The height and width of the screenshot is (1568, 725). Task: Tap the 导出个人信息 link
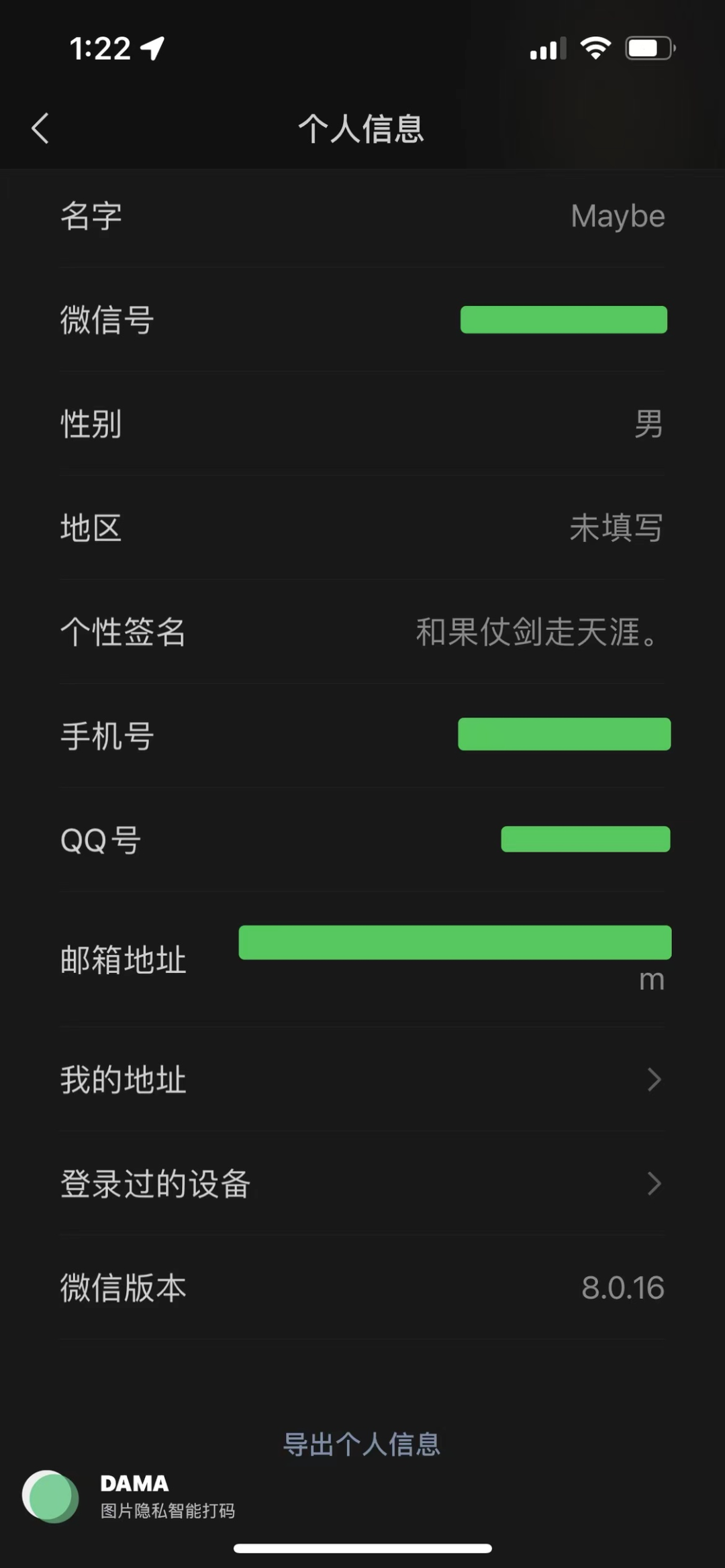(x=362, y=1444)
